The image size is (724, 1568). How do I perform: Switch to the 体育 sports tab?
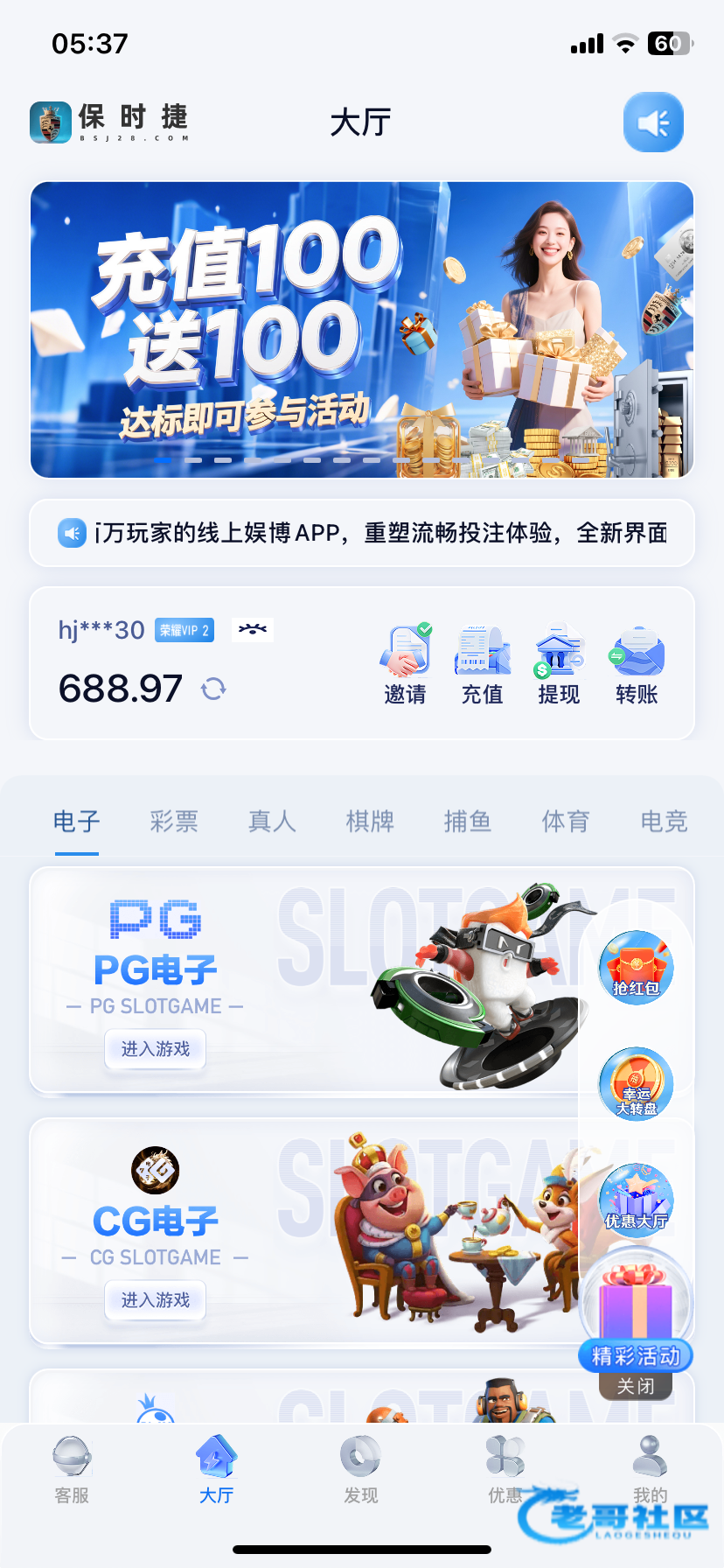click(566, 821)
